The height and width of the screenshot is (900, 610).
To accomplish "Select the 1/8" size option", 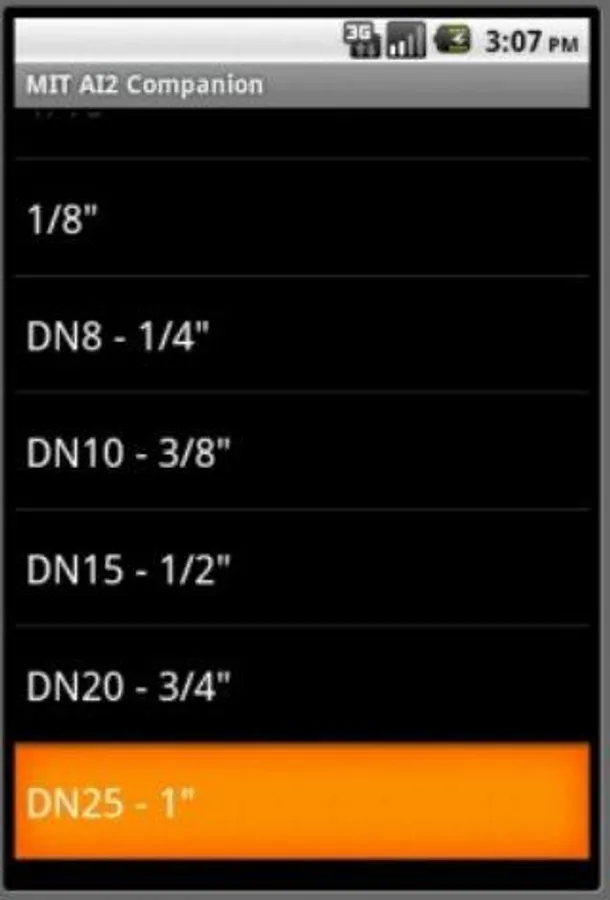I will [300, 218].
